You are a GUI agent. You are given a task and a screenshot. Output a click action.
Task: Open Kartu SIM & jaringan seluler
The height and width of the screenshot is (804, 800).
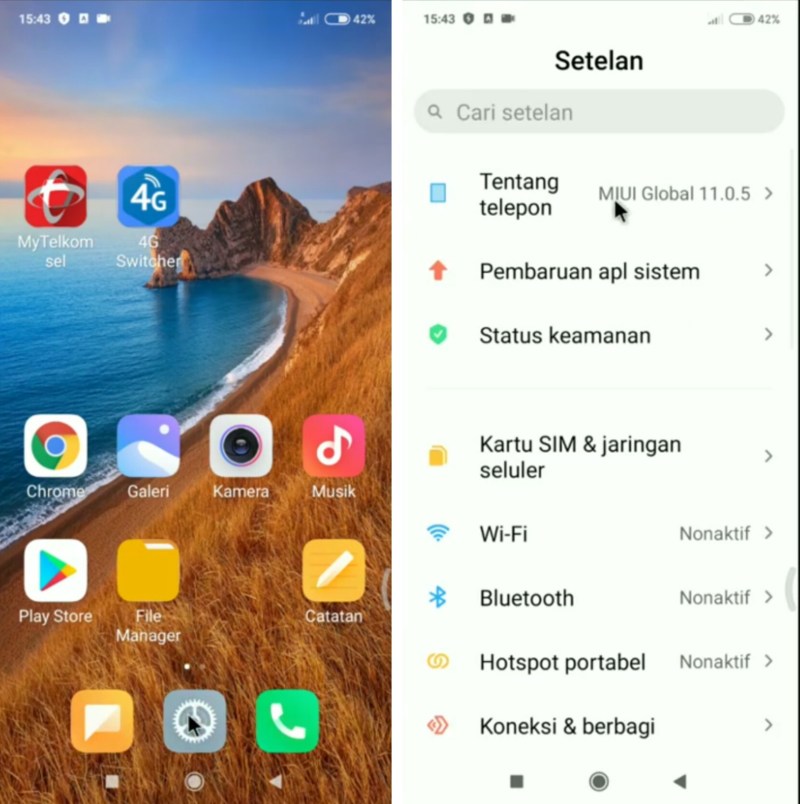pyautogui.click(x=598, y=456)
